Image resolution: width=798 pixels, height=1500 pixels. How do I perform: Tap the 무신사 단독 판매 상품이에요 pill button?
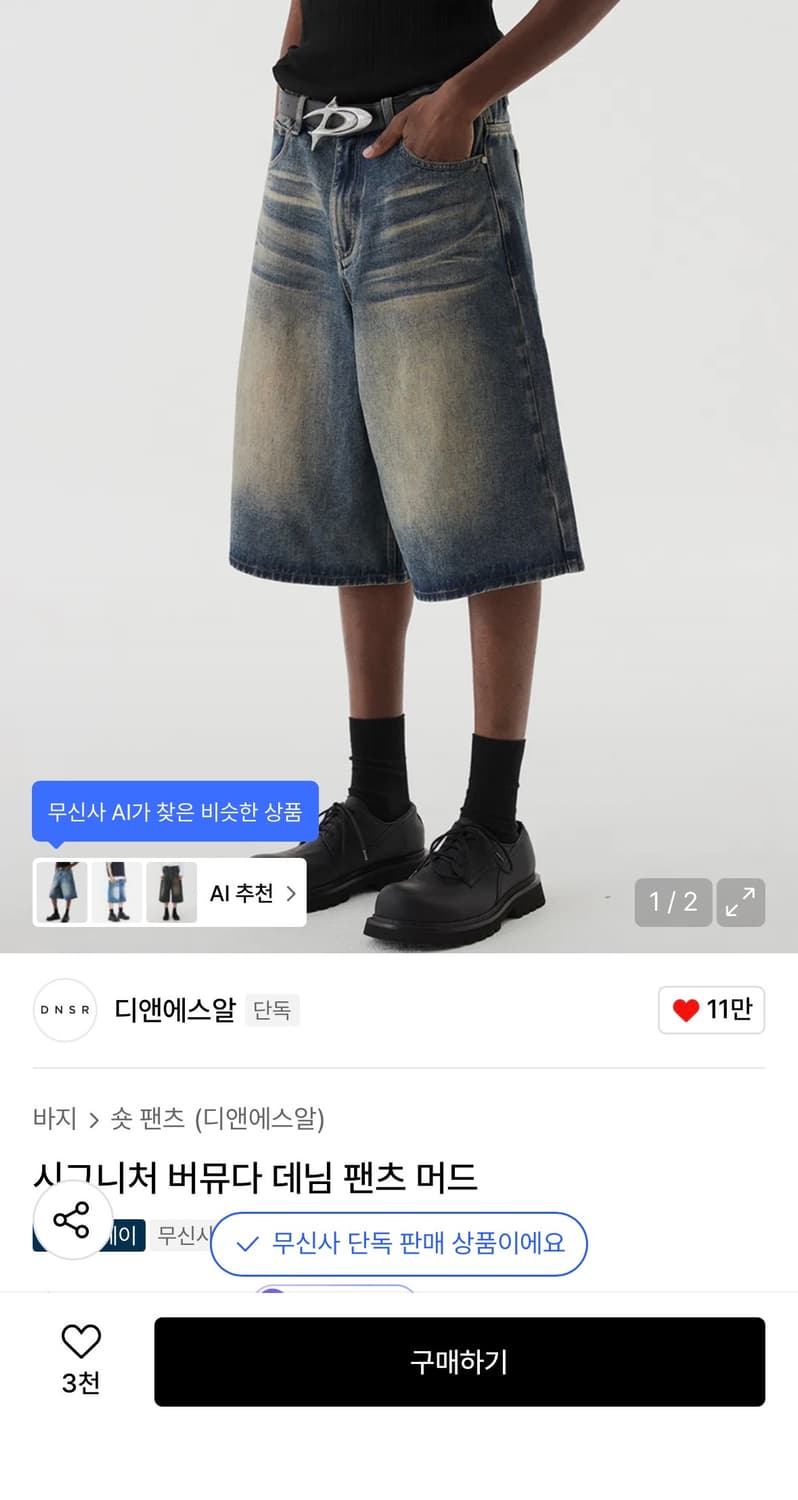(399, 1244)
